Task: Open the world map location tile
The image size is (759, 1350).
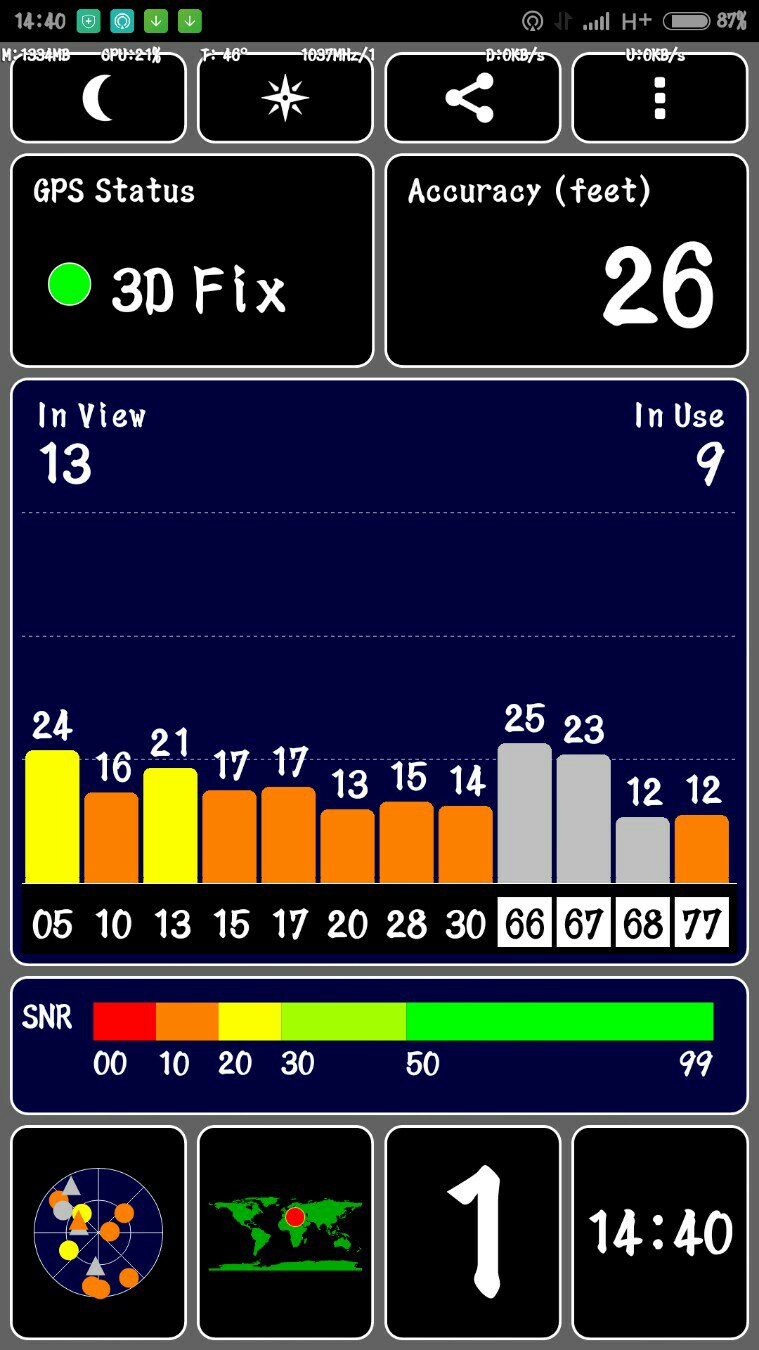Action: (285, 1232)
